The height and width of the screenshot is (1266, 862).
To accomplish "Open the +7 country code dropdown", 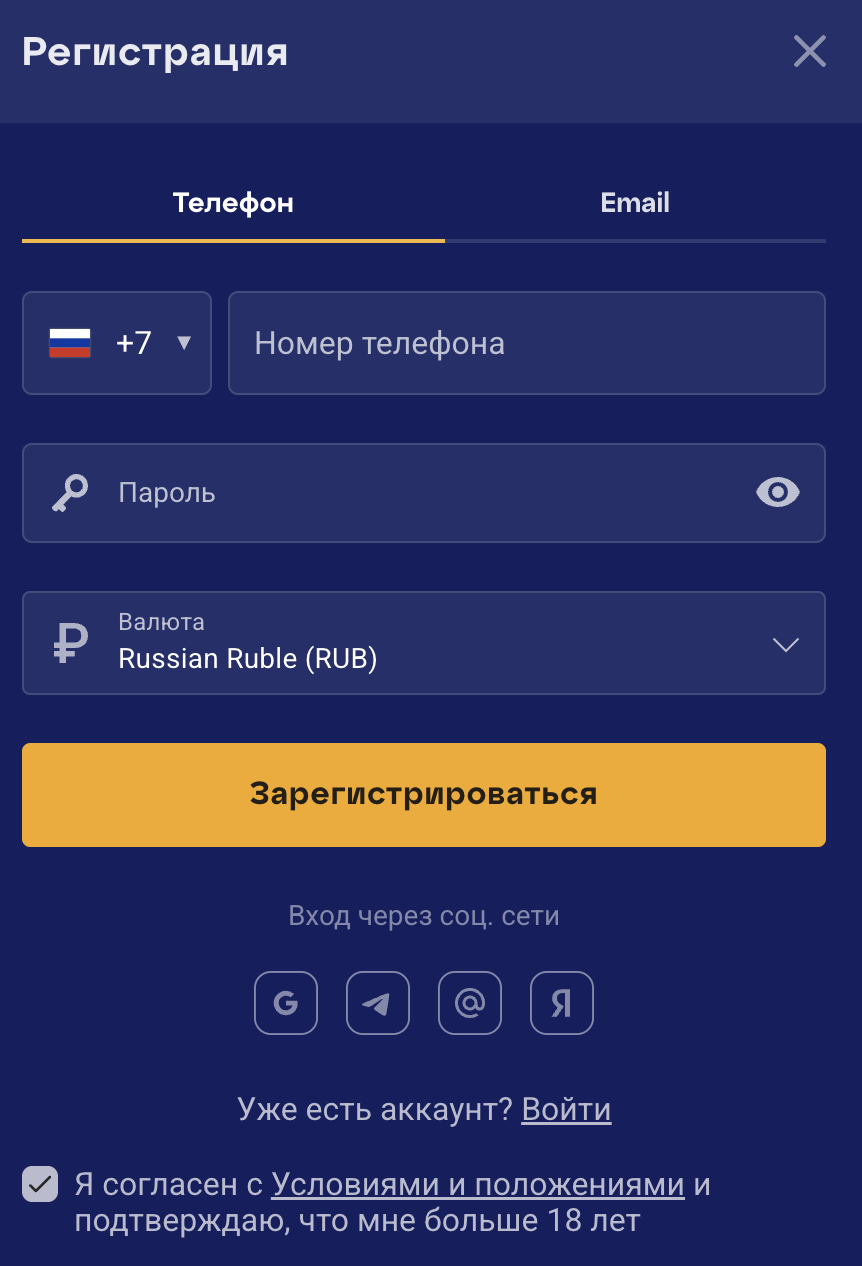I will tap(117, 343).
